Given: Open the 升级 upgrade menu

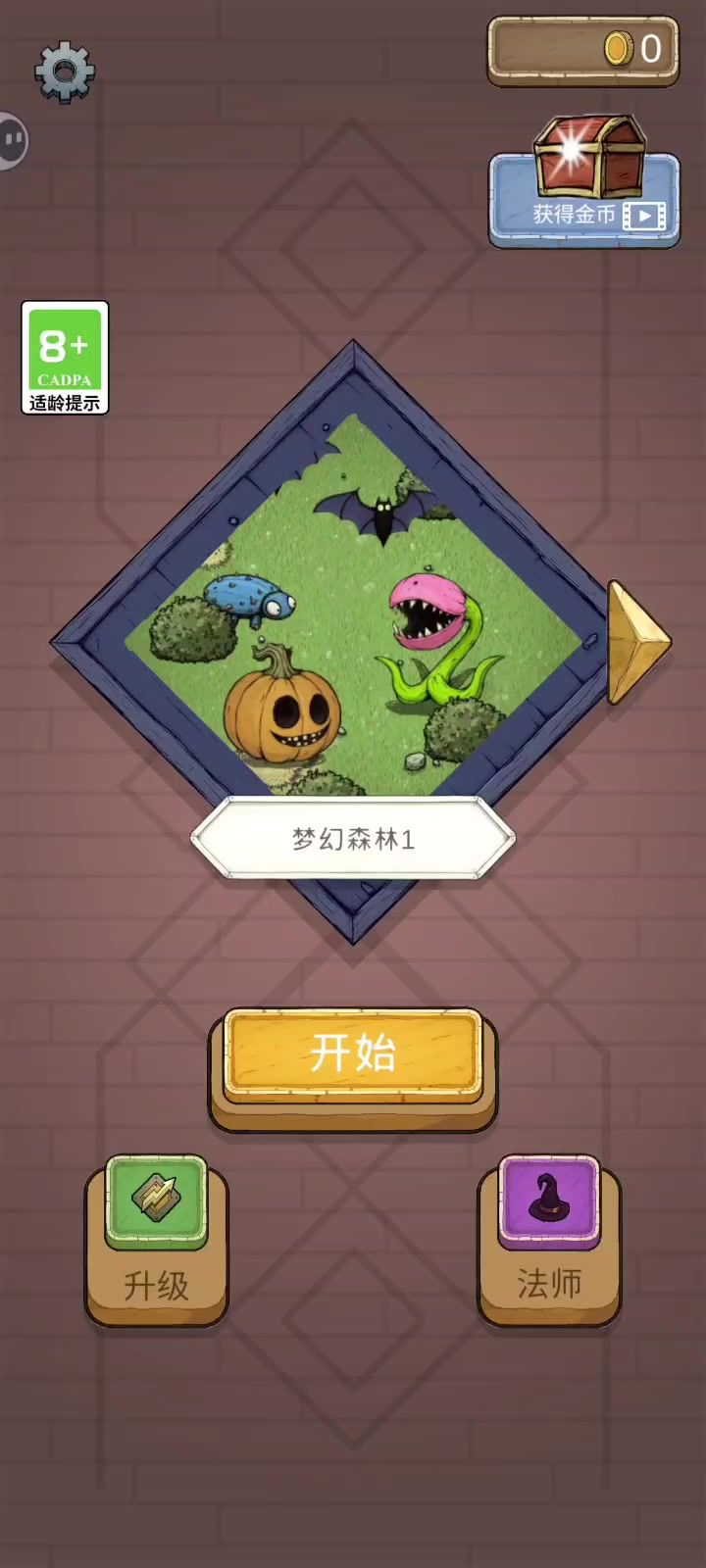Looking at the screenshot, I should point(157,1240).
